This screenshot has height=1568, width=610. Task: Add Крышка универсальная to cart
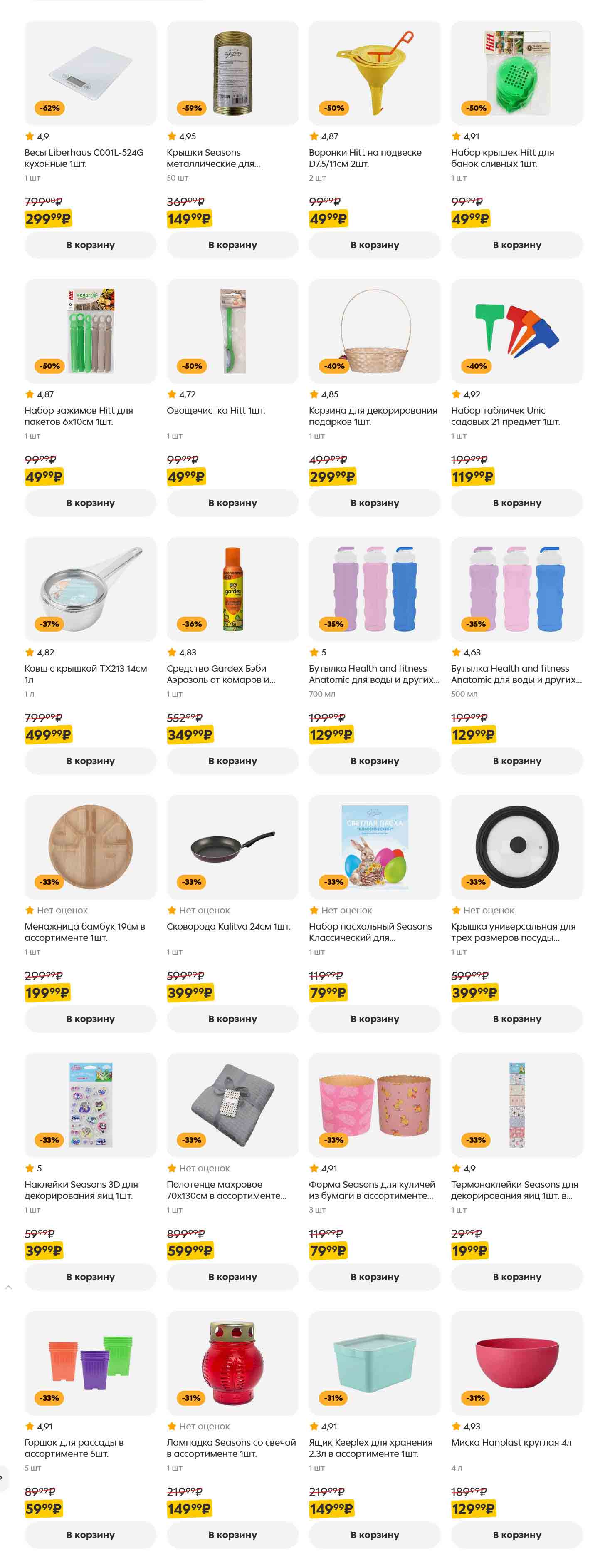point(517,1019)
